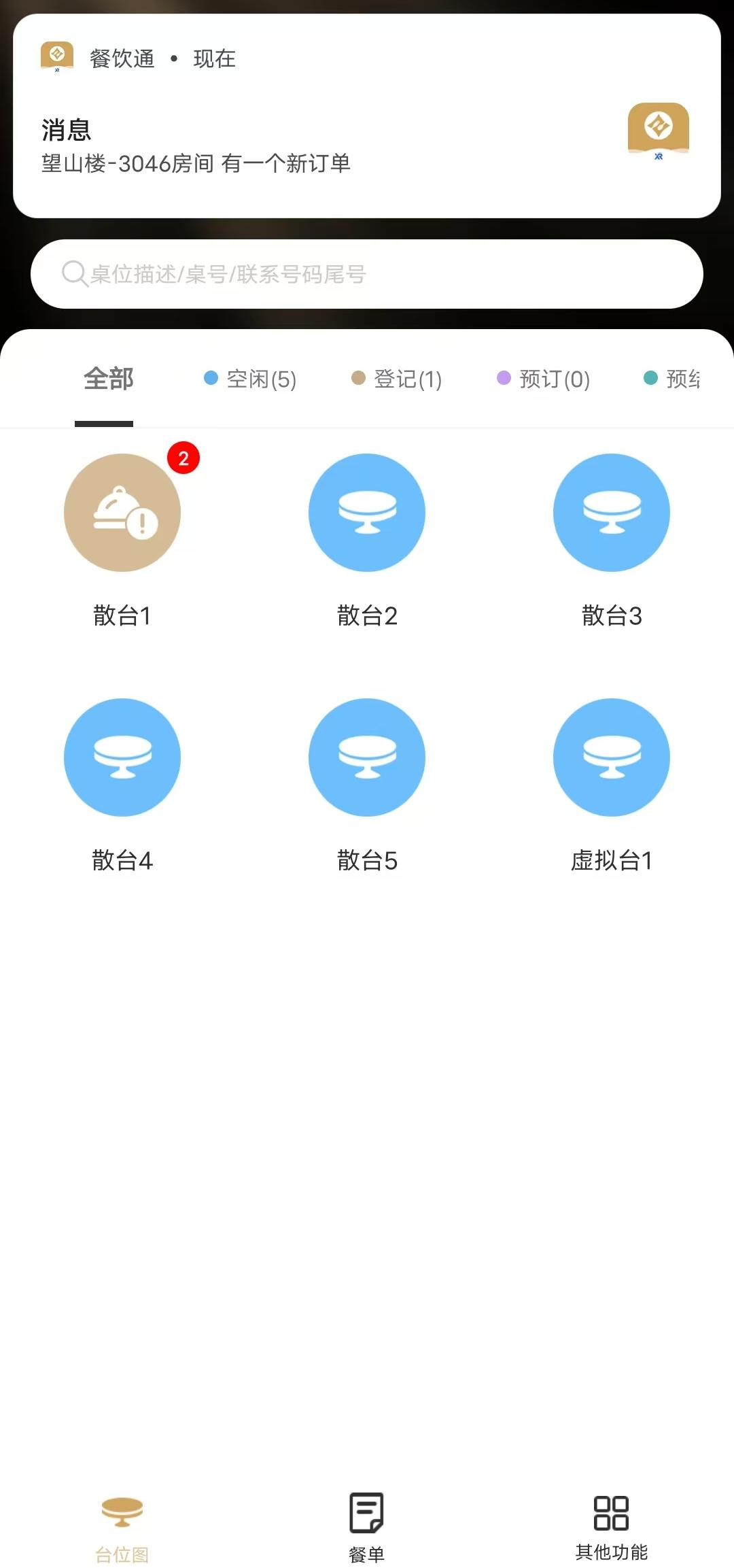This screenshot has height=1568, width=734.
Task: Switch to the 全部 tab
Action: click(x=108, y=379)
